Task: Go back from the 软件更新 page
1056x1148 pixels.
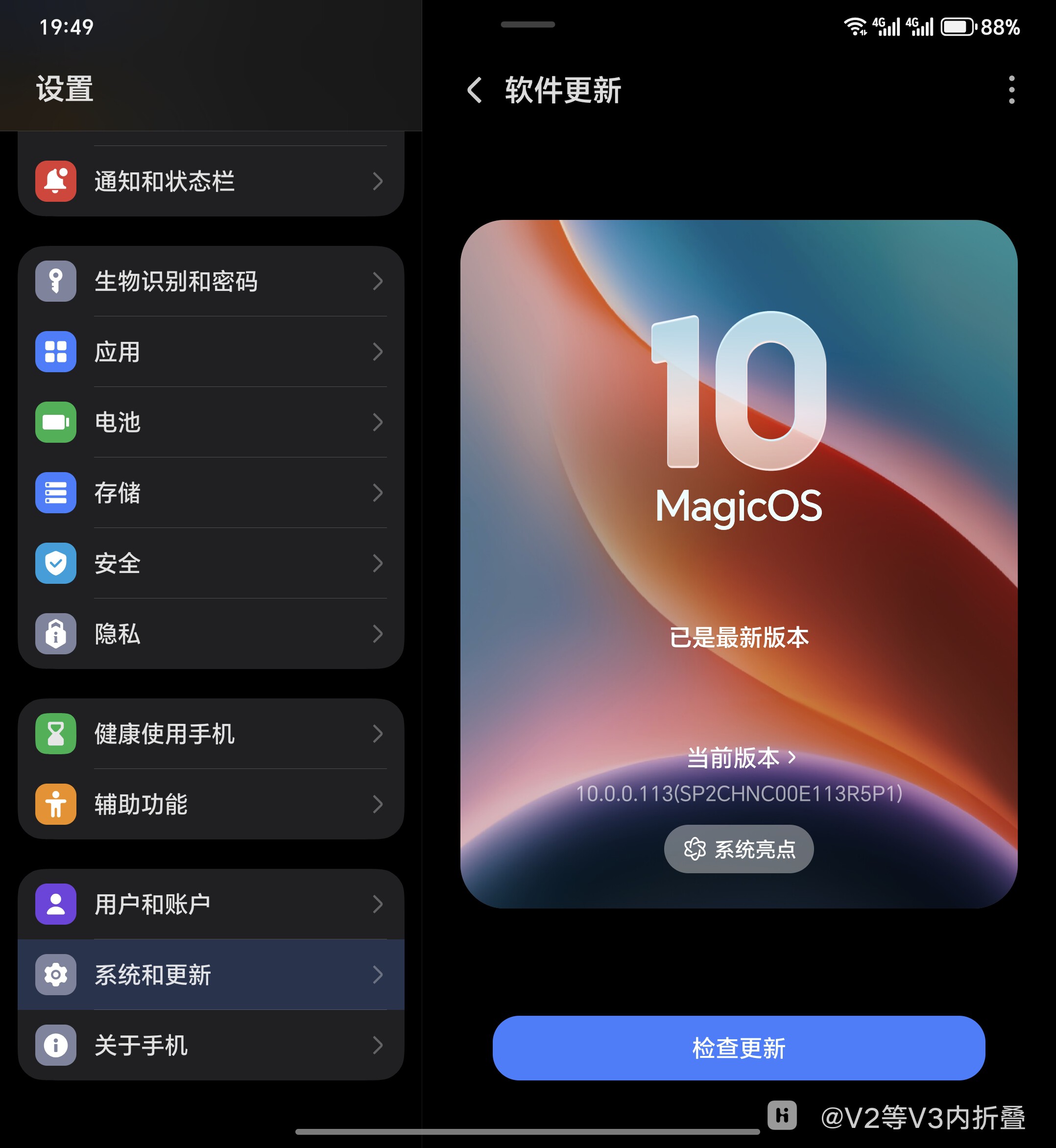Action: pos(474,90)
